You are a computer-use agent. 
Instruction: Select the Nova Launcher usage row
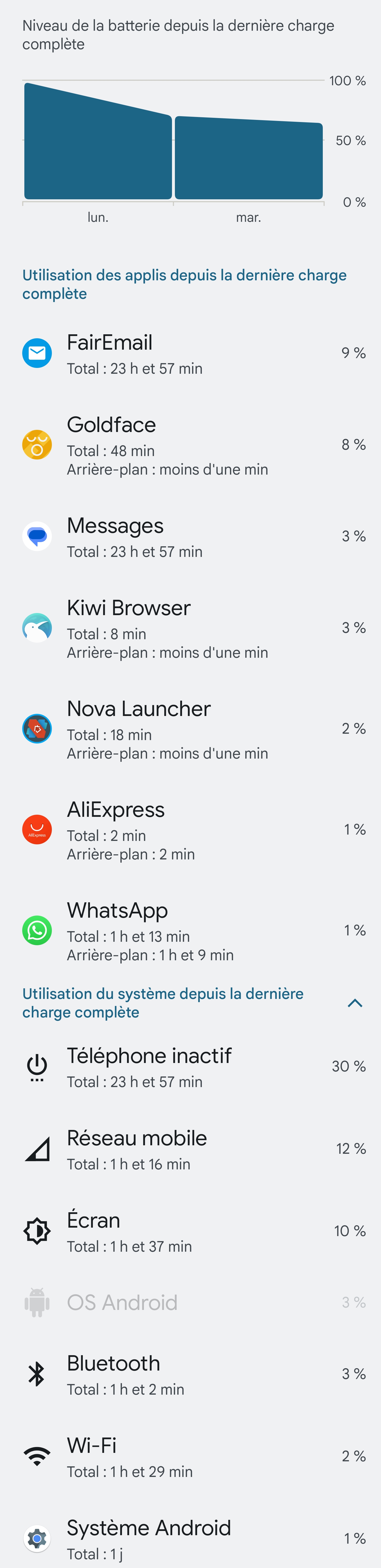[190, 729]
